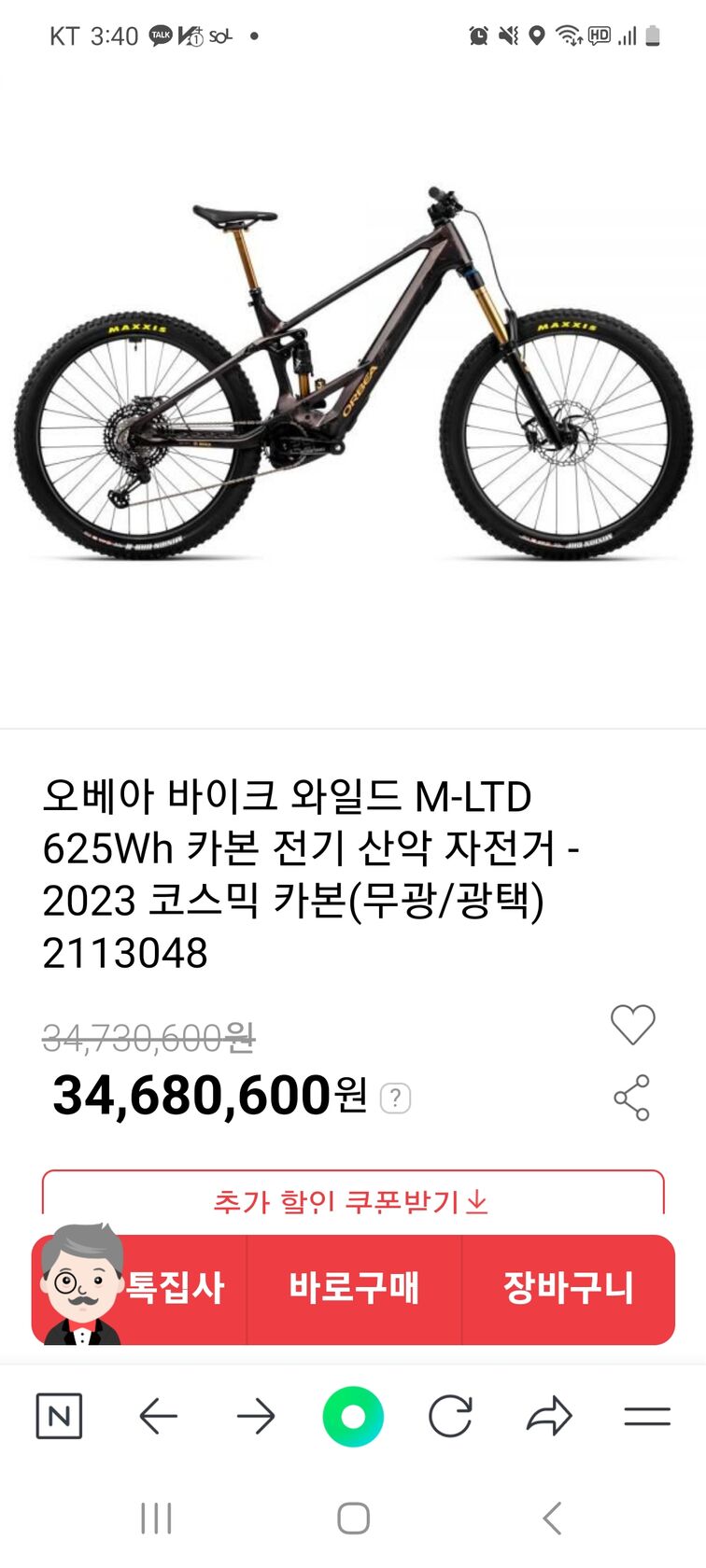Tap 바로구매 to buy now
The image size is (706, 1568).
pyautogui.click(x=354, y=1288)
